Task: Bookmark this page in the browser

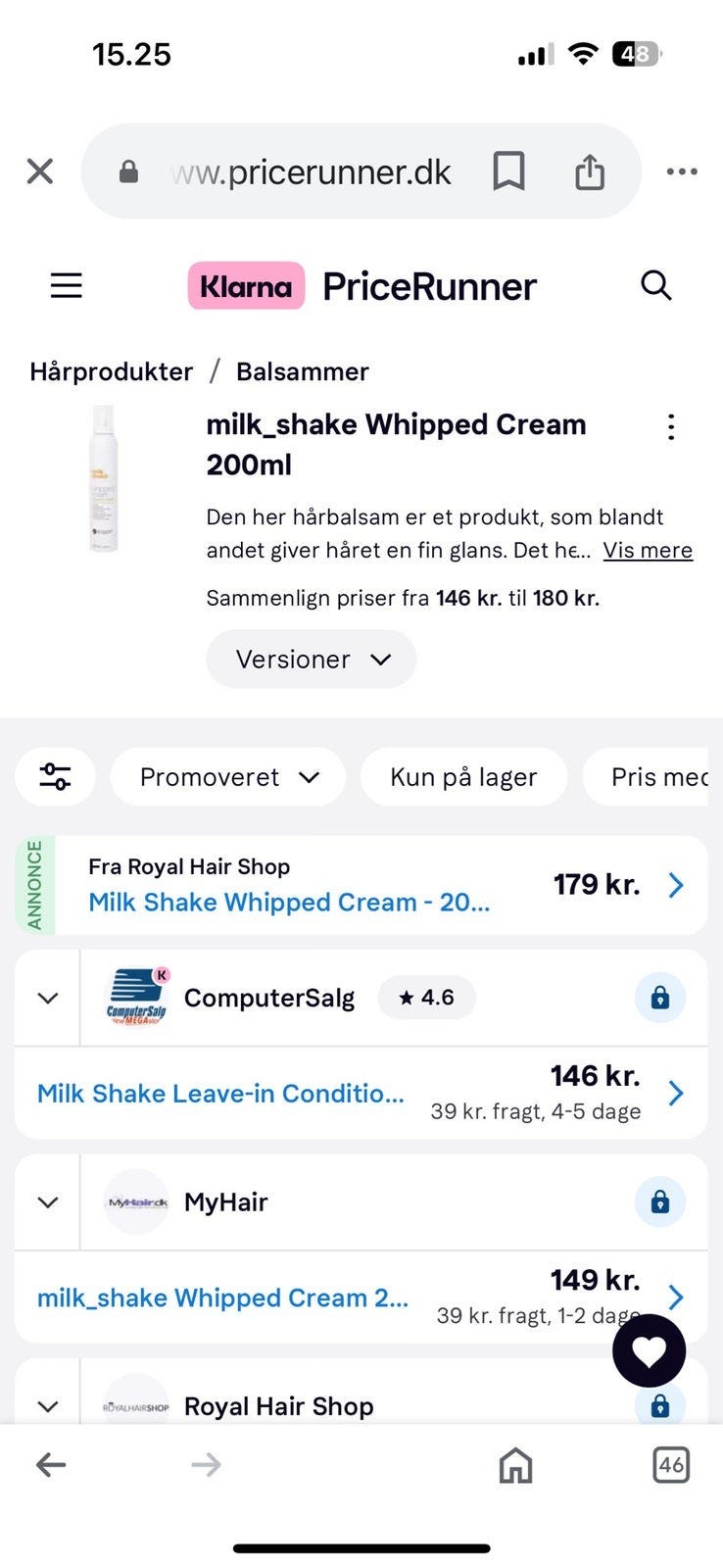Action: [508, 171]
